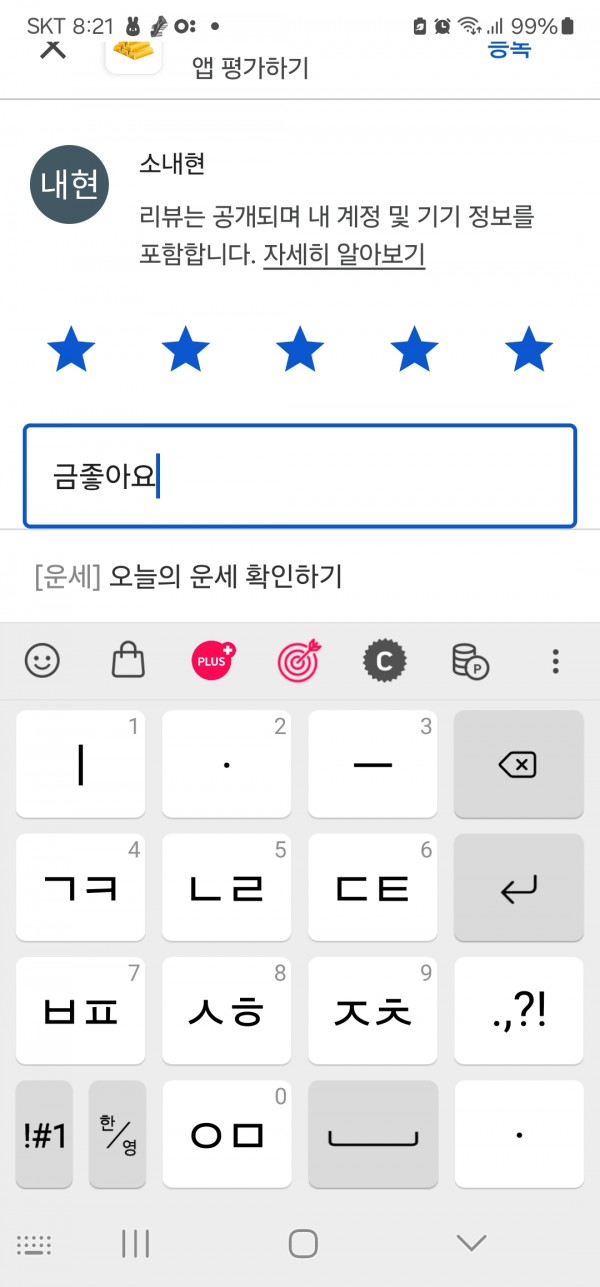Image resolution: width=600 pixels, height=1287 pixels.
Task: Hit the enter key on the keyboard
Action: (518, 888)
